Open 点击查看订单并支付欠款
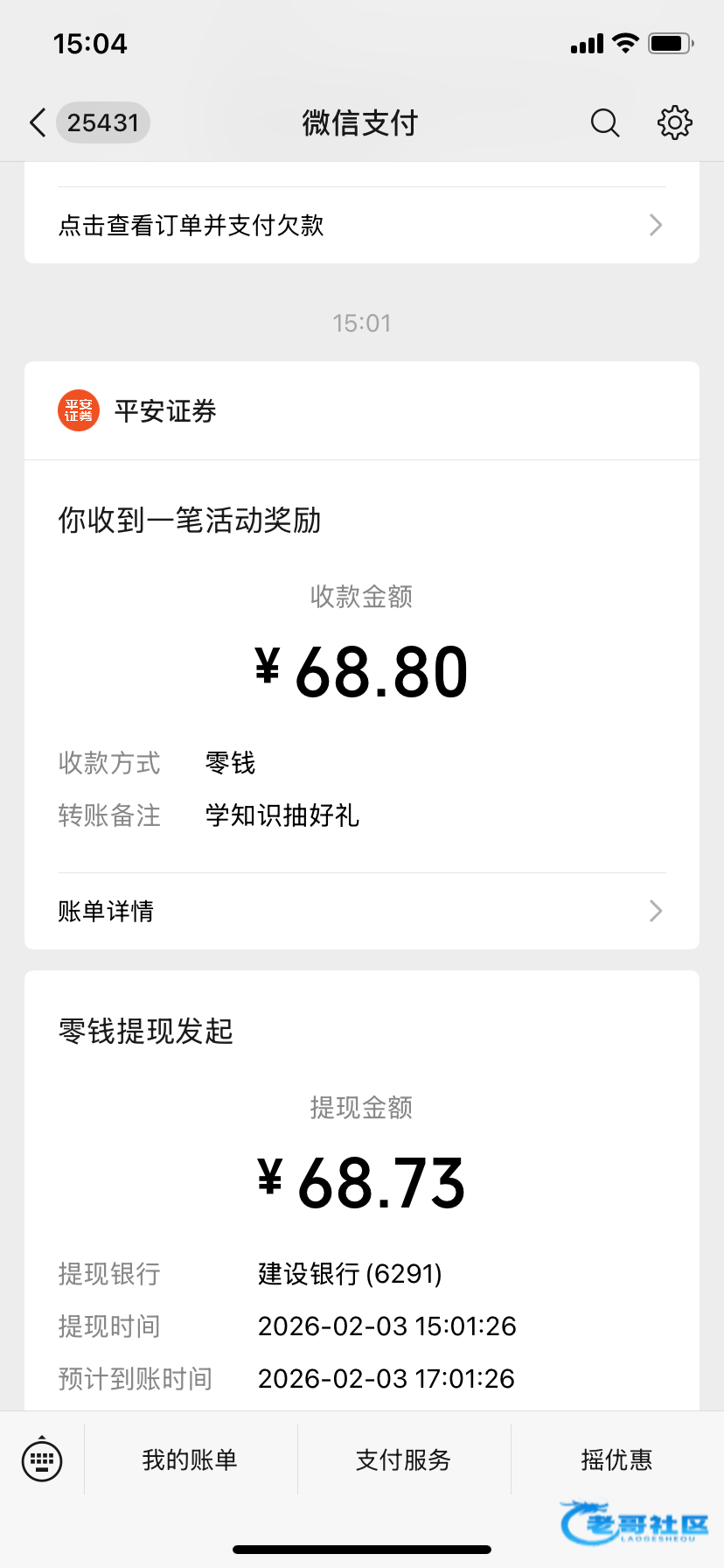This screenshot has height=1568, width=724. click(x=361, y=225)
